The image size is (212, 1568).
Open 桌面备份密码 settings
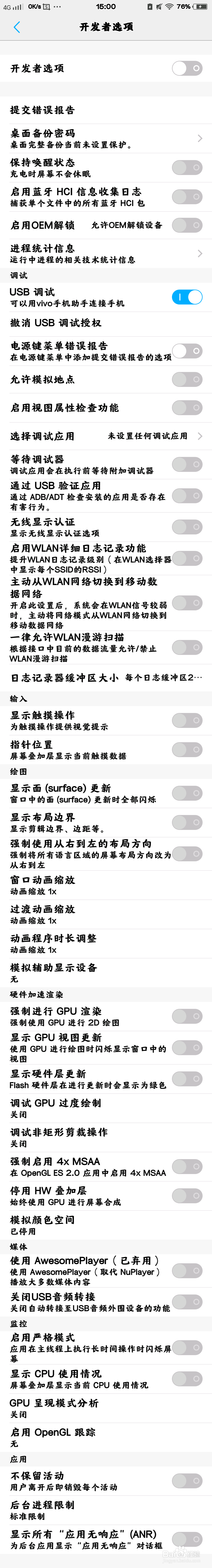pos(106,138)
